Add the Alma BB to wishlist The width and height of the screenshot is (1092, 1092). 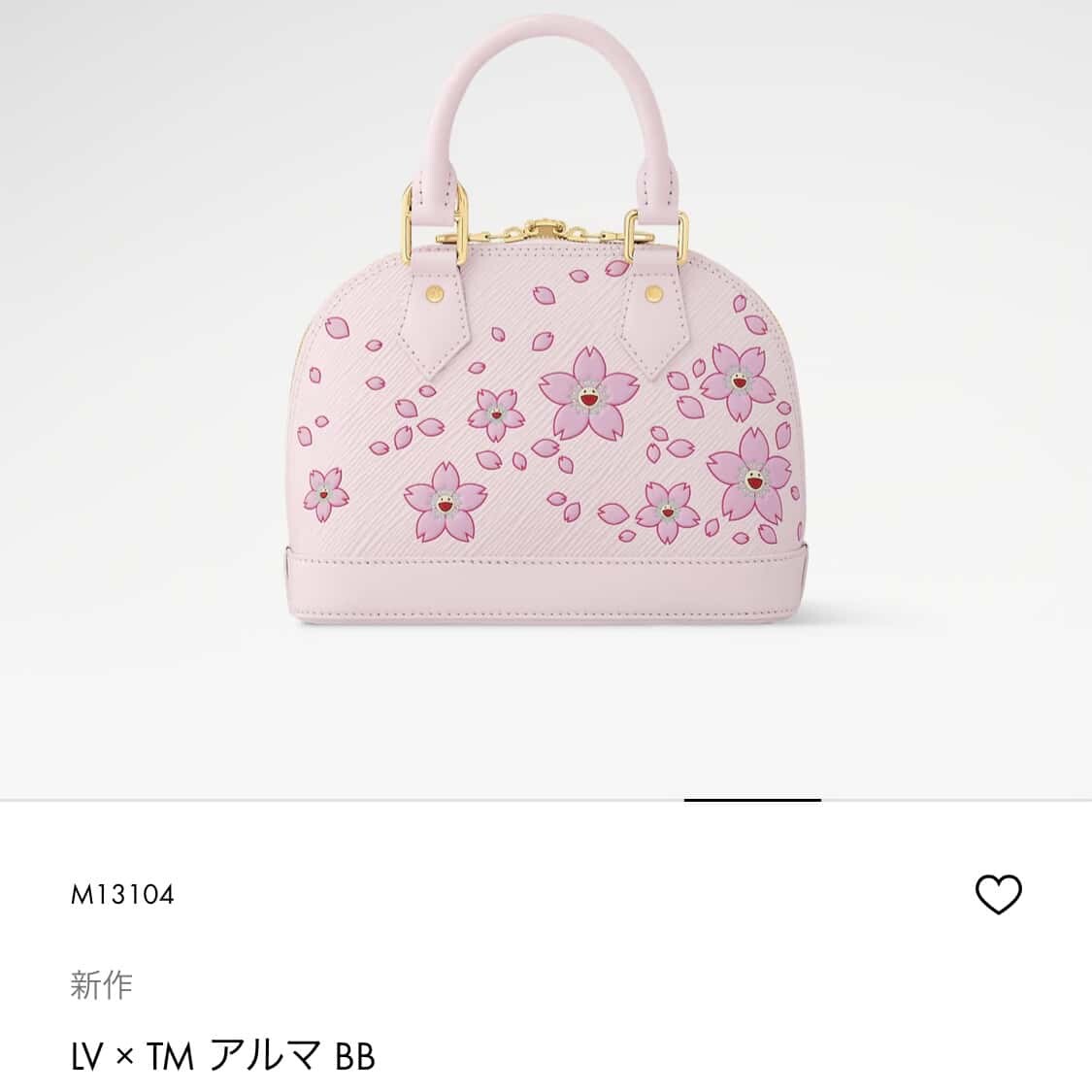click(x=998, y=894)
